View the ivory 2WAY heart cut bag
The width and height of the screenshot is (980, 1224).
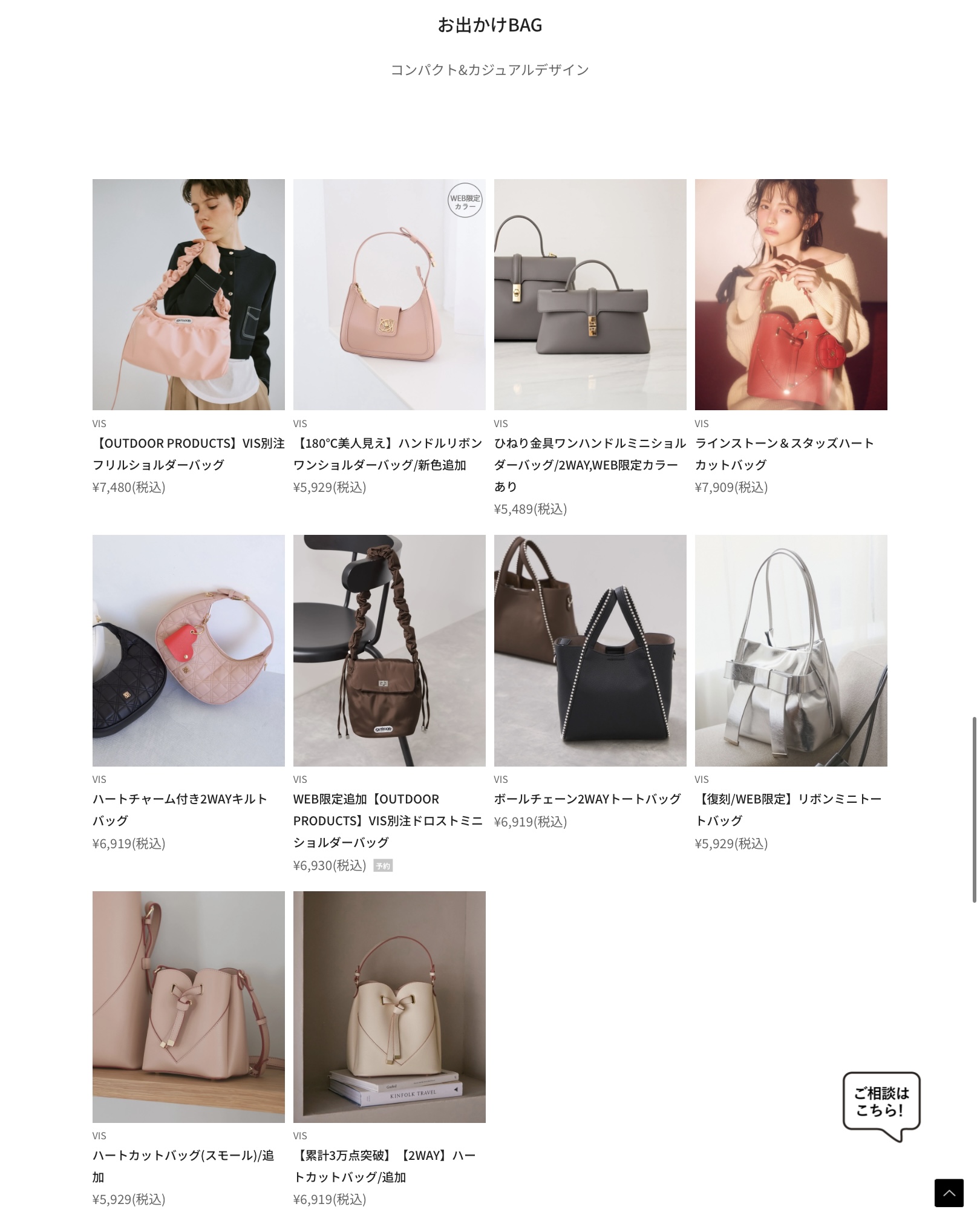389,1006
